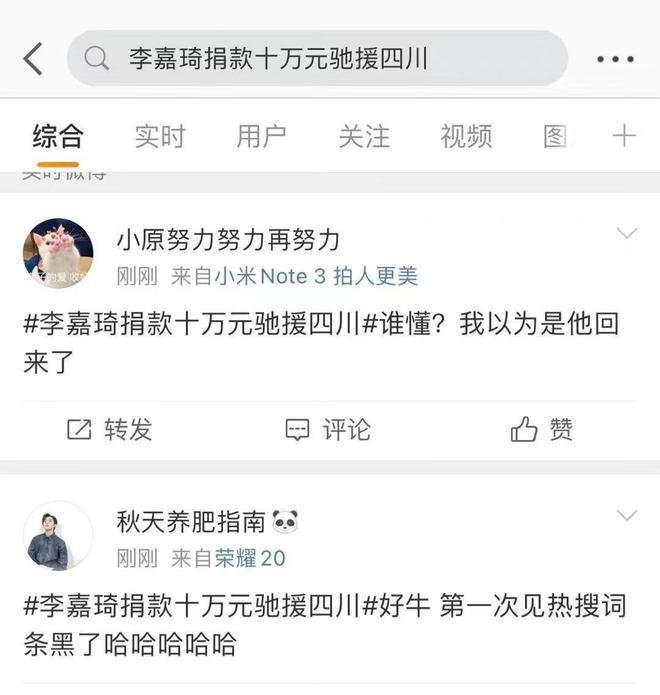This screenshot has width=660, height=695.
Task: Open the 荣耀20 source link
Action: [250, 558]
